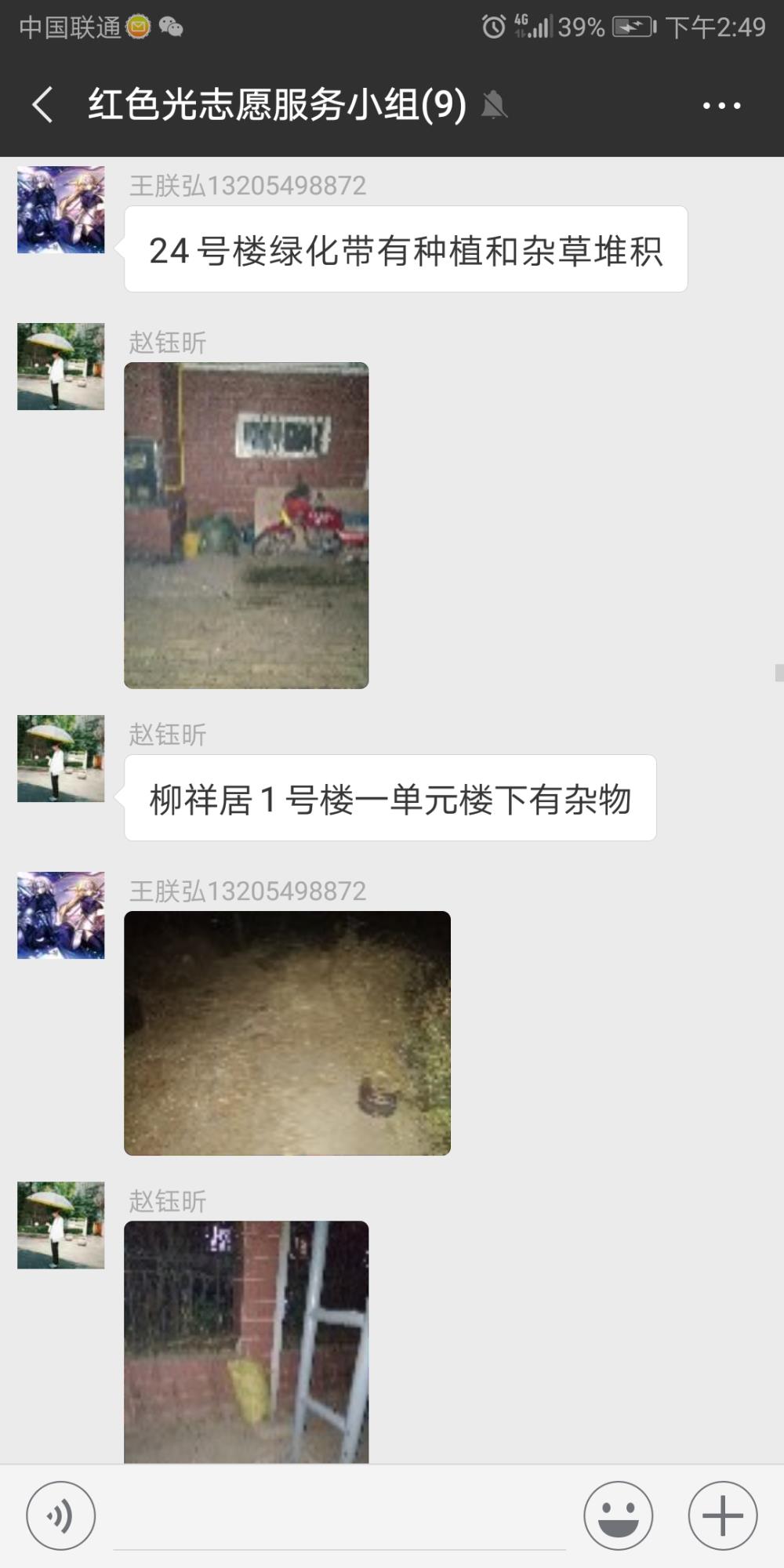Open the chat info overflow menu

point(721,105)
